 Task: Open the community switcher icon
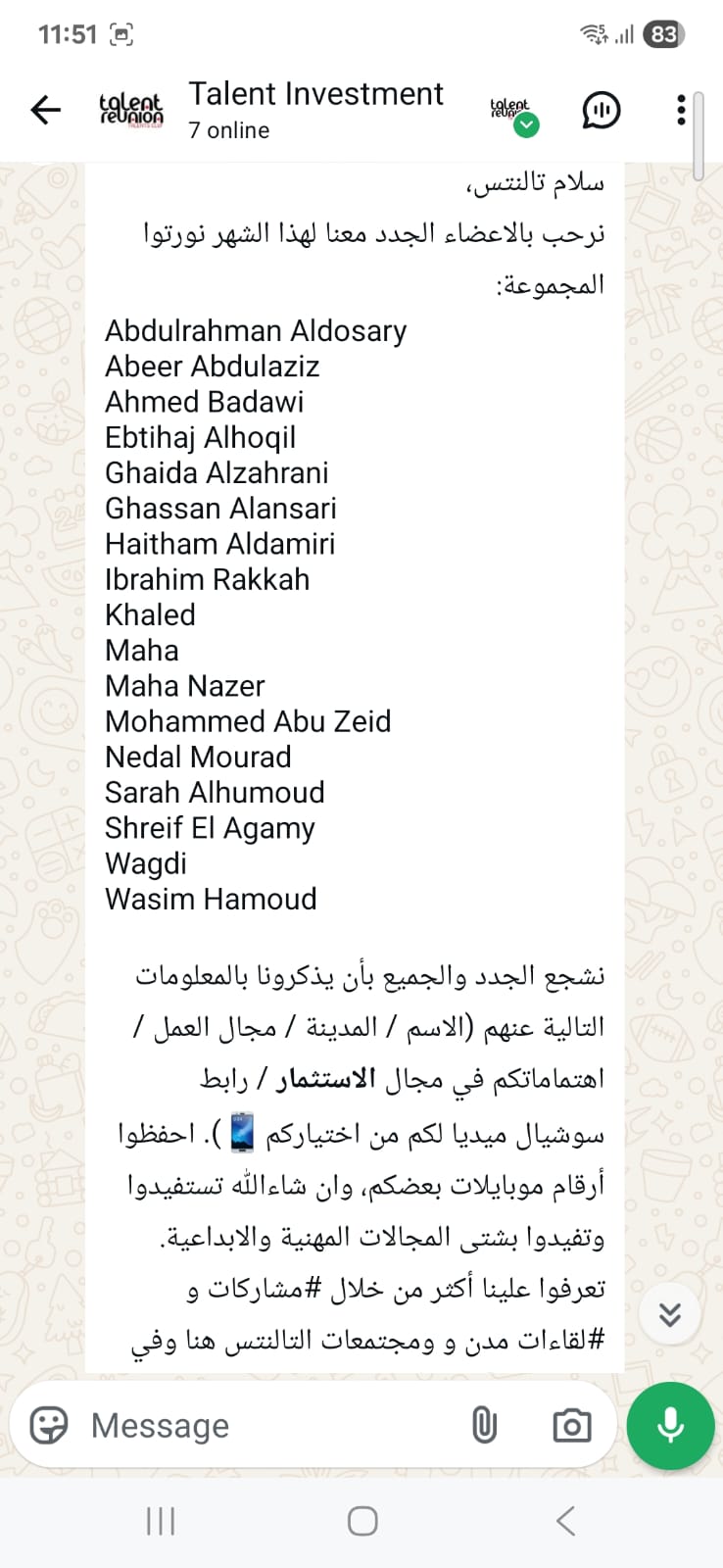513,112
